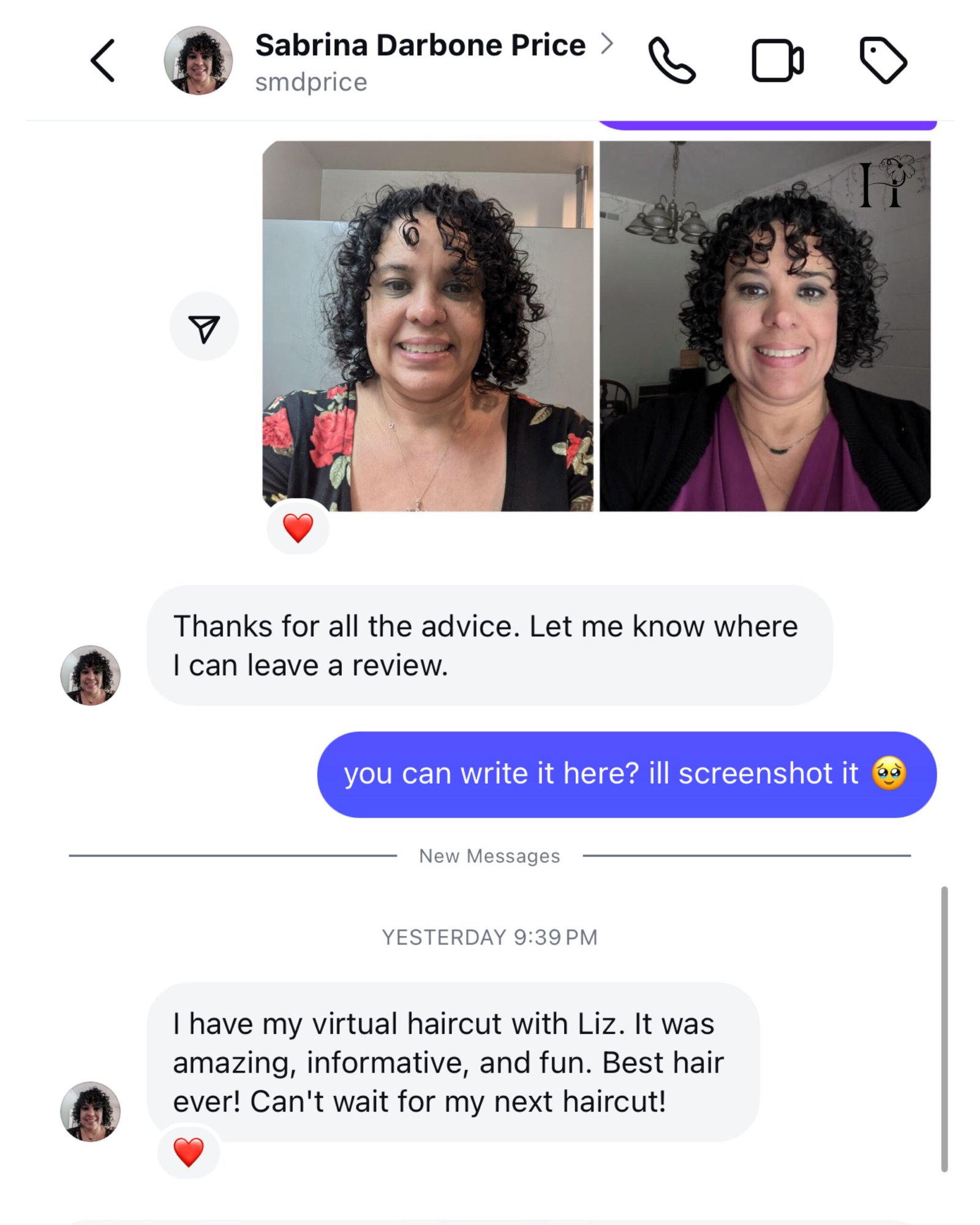Forward the shared photo with the send icon
This screenshot has width=980, height=1225.
click(204, 327)
